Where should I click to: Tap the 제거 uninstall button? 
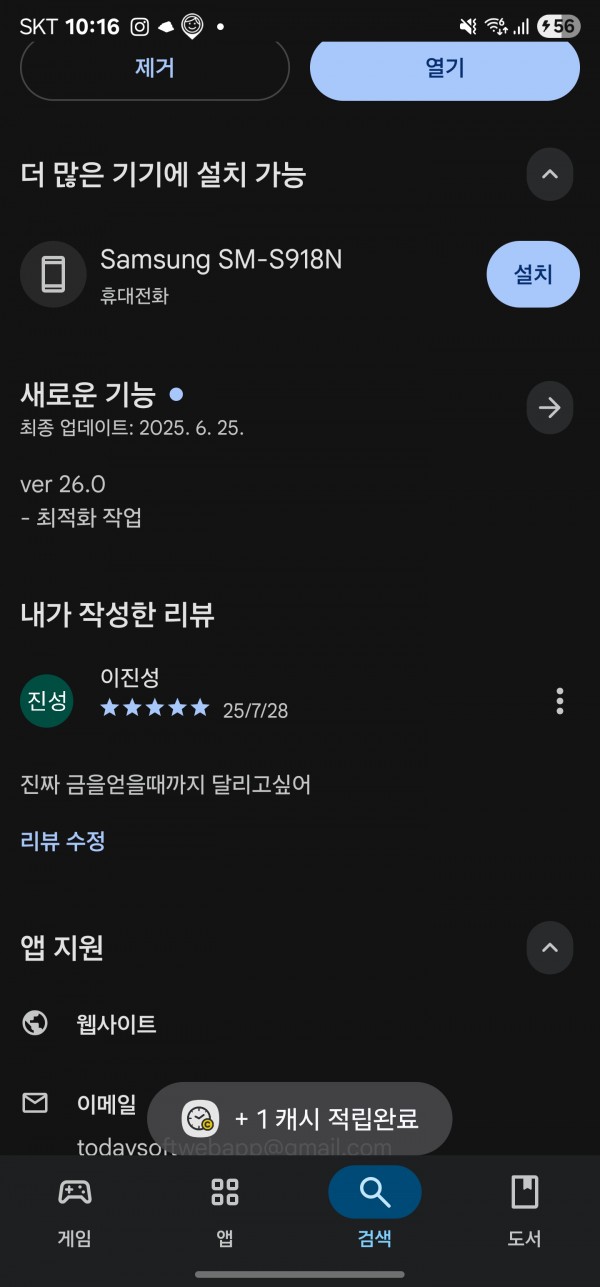[x=155, y=68]
